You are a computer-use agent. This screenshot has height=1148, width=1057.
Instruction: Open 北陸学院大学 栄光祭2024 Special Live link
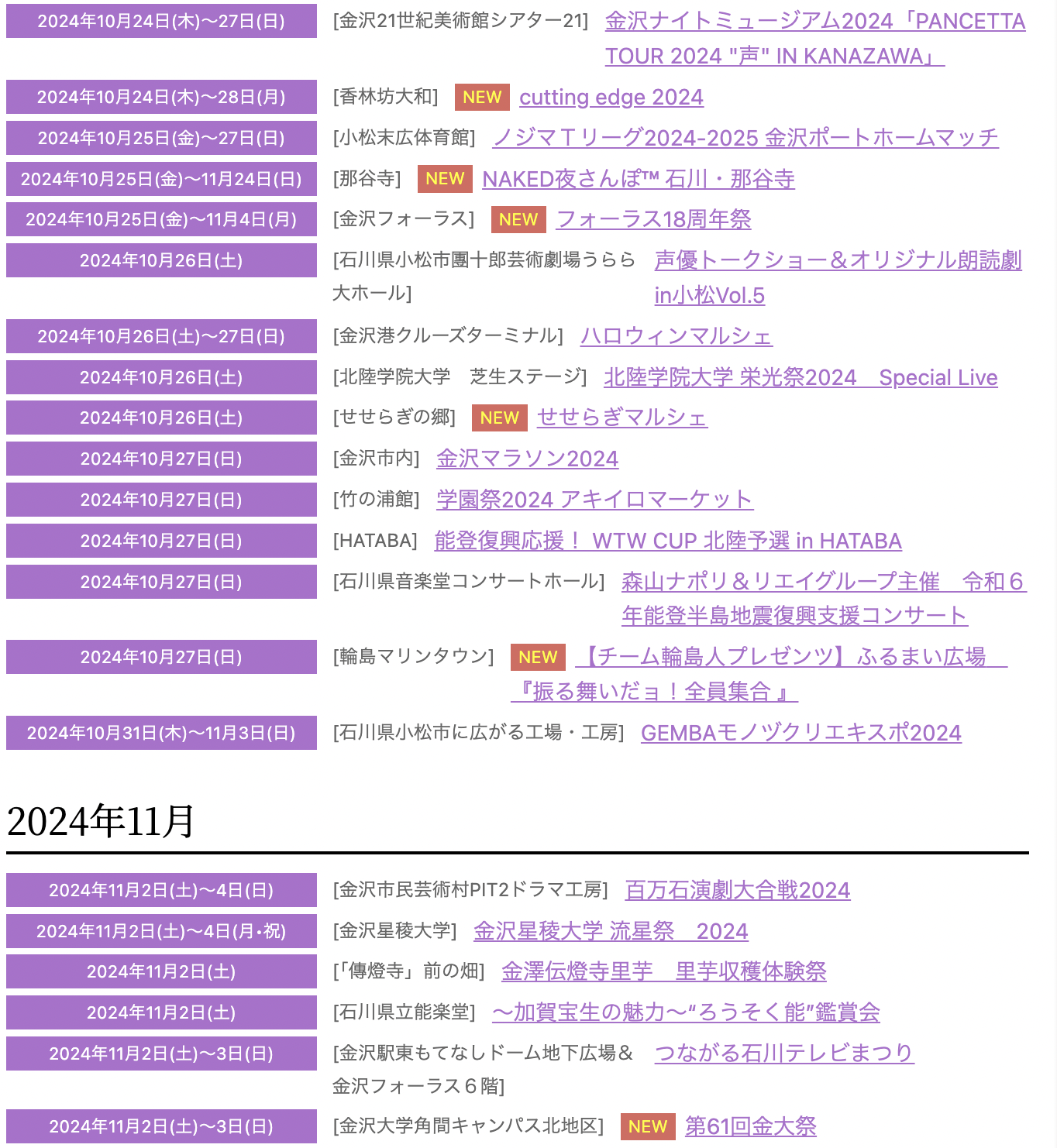pos(800,377)
